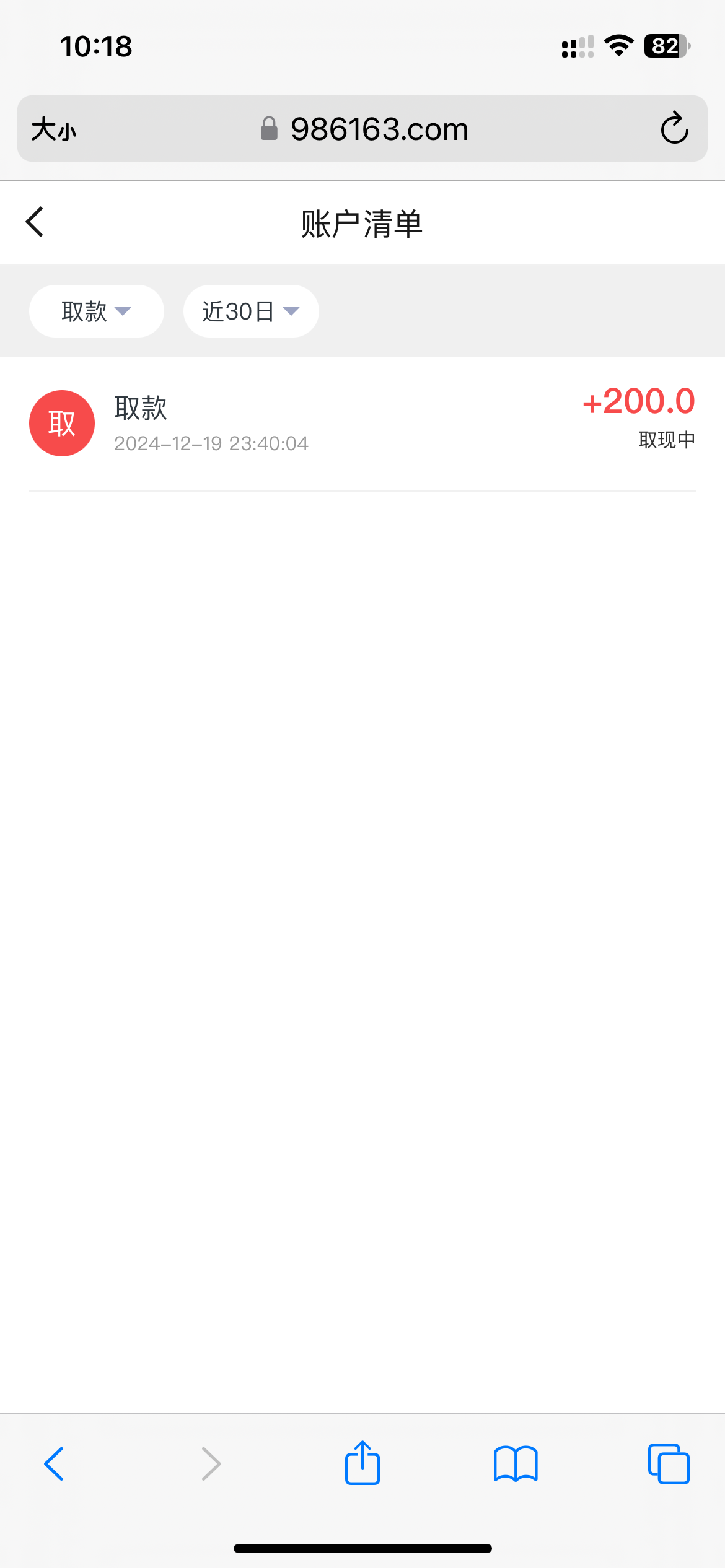Go back from the 账户清单 page

[x=35, y=222]
